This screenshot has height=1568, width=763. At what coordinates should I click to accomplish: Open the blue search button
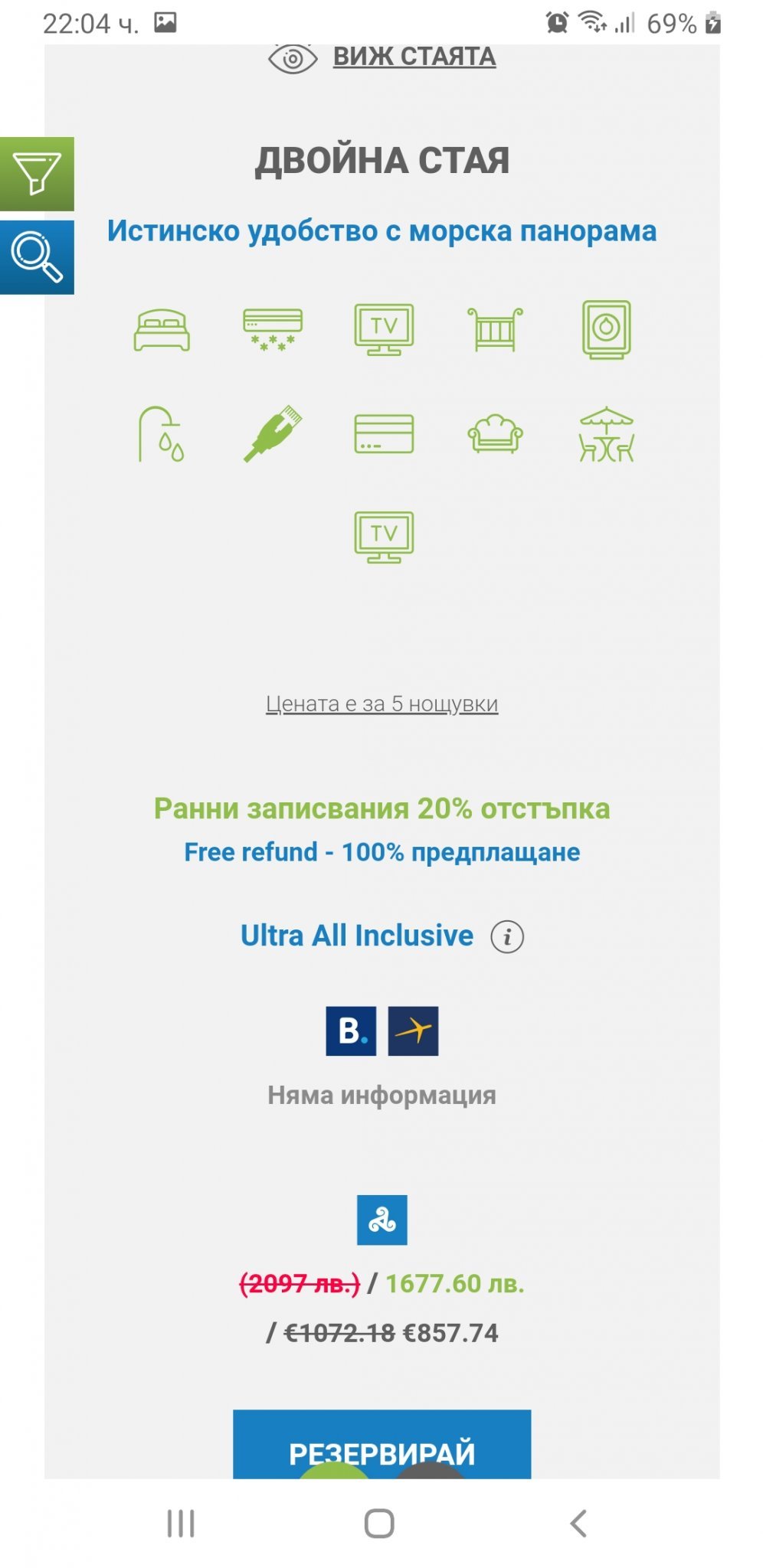coord(37,257)
